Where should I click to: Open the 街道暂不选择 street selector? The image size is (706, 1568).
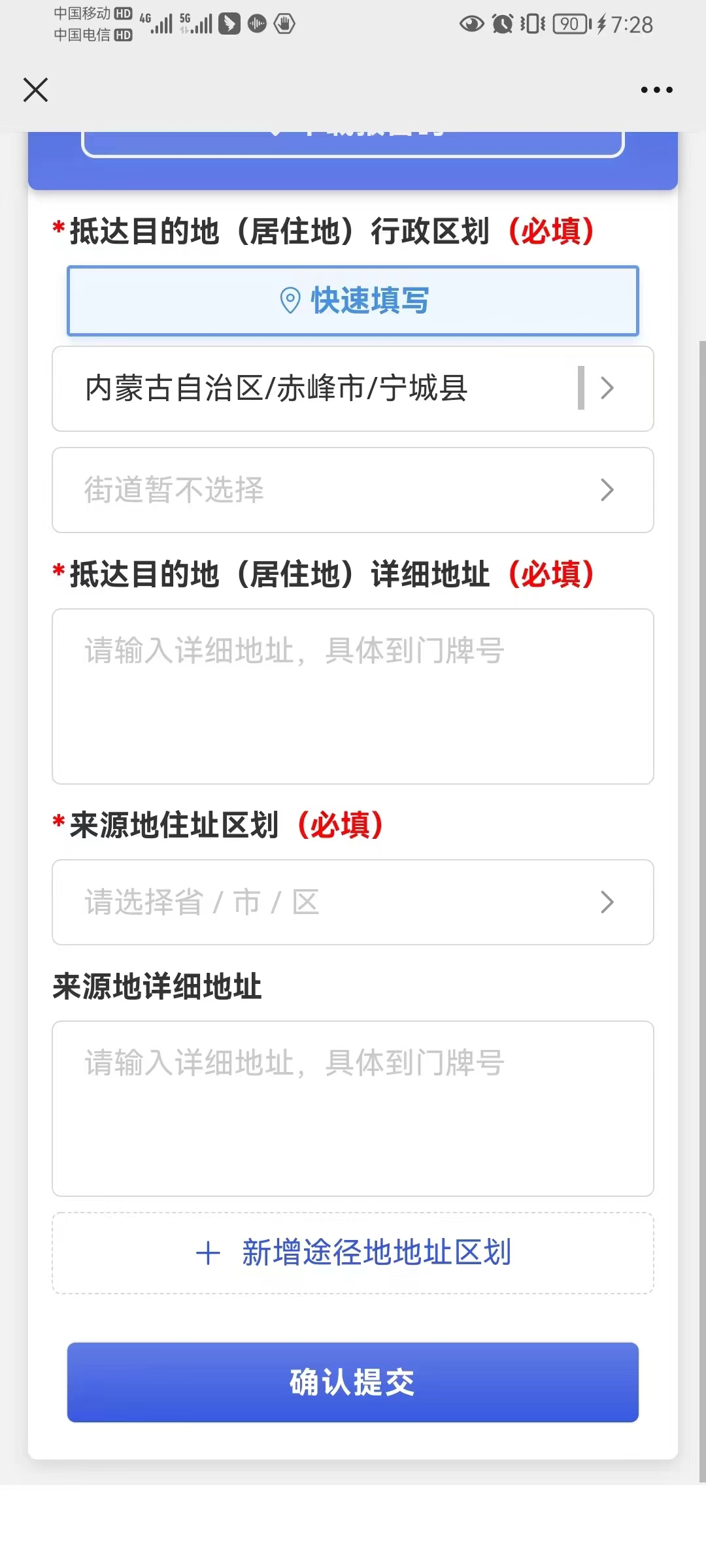353,490
